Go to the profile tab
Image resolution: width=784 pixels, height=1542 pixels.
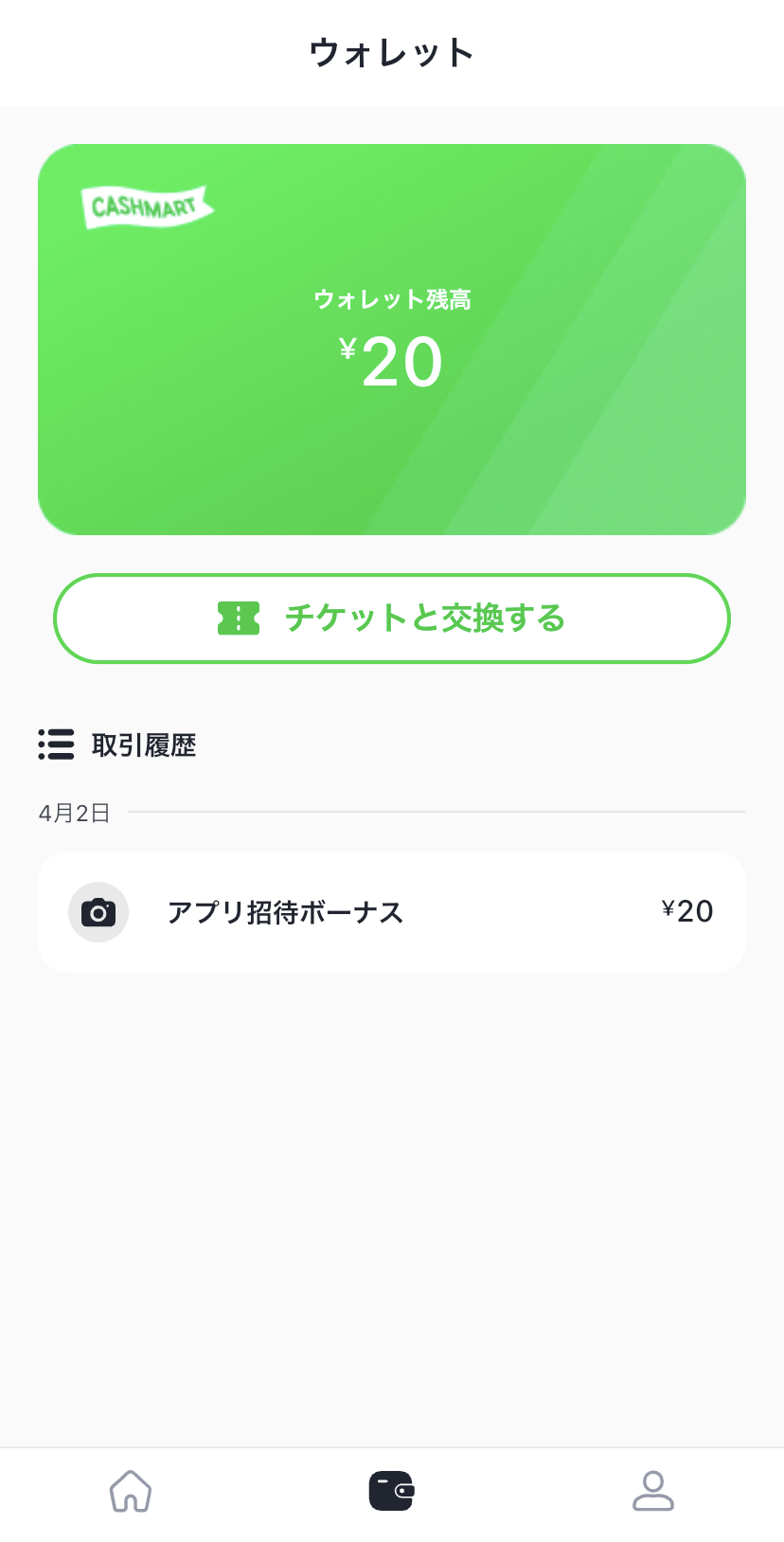pyautogui.click(x=653, y=1491)
